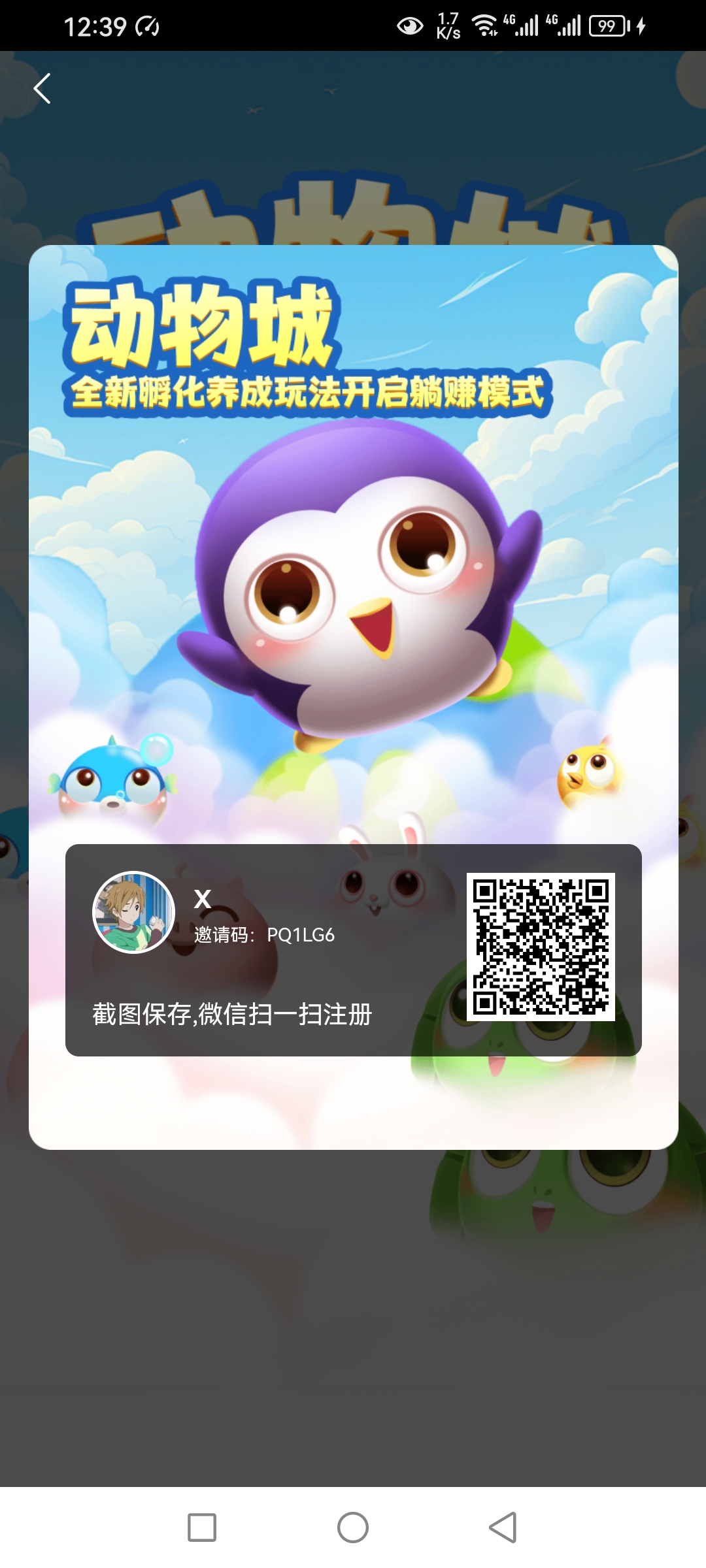
Task: Go back using the top-left arrow
Action: (x=42, y=88)
